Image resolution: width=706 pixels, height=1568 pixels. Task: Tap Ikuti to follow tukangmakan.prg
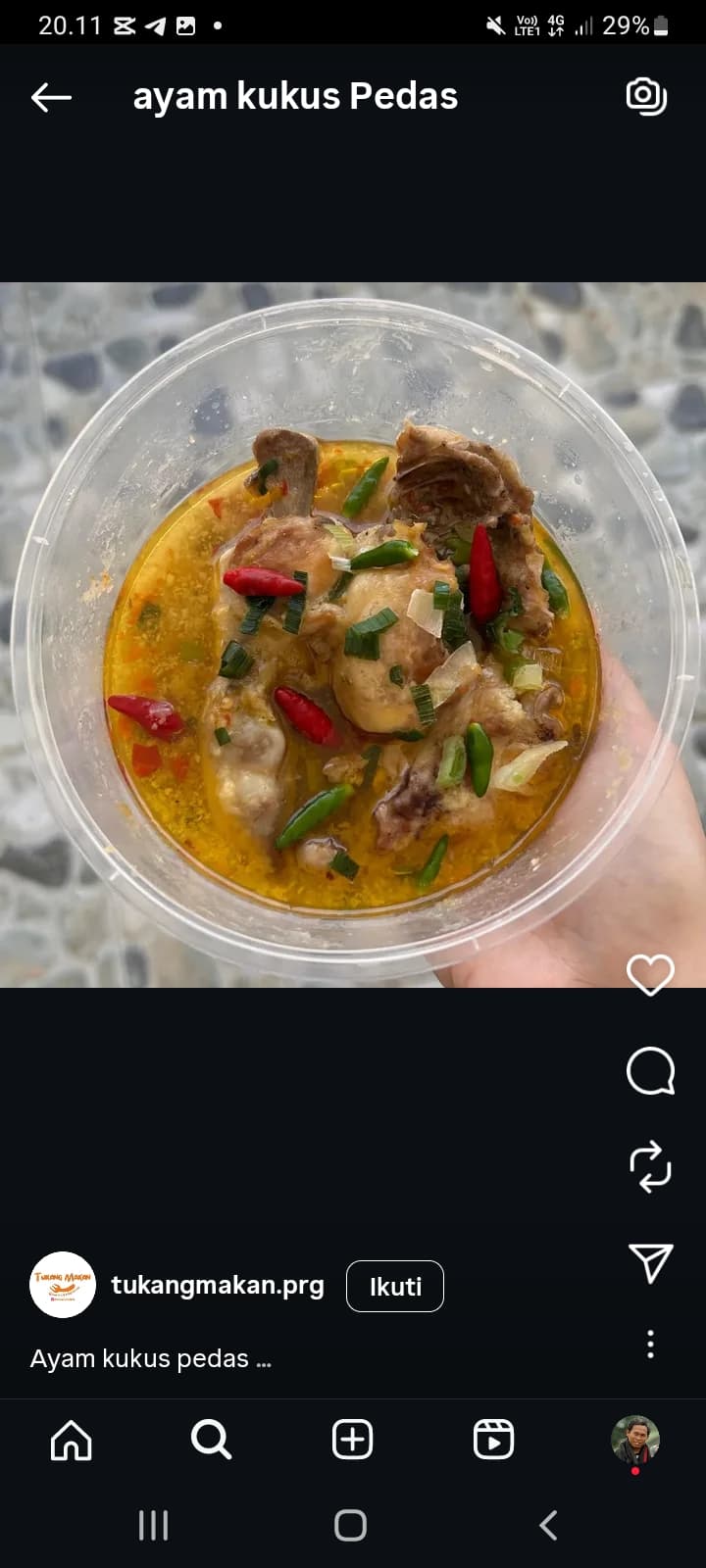[394, 1286]
